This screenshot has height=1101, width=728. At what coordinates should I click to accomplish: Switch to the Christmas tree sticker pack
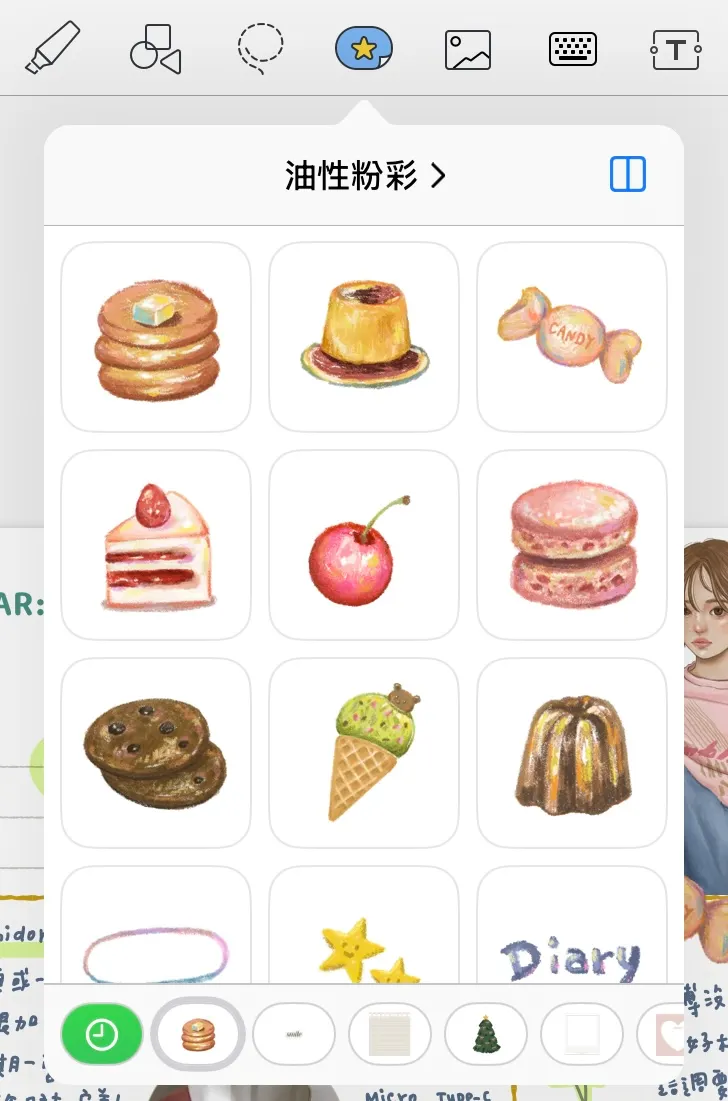486,1034
